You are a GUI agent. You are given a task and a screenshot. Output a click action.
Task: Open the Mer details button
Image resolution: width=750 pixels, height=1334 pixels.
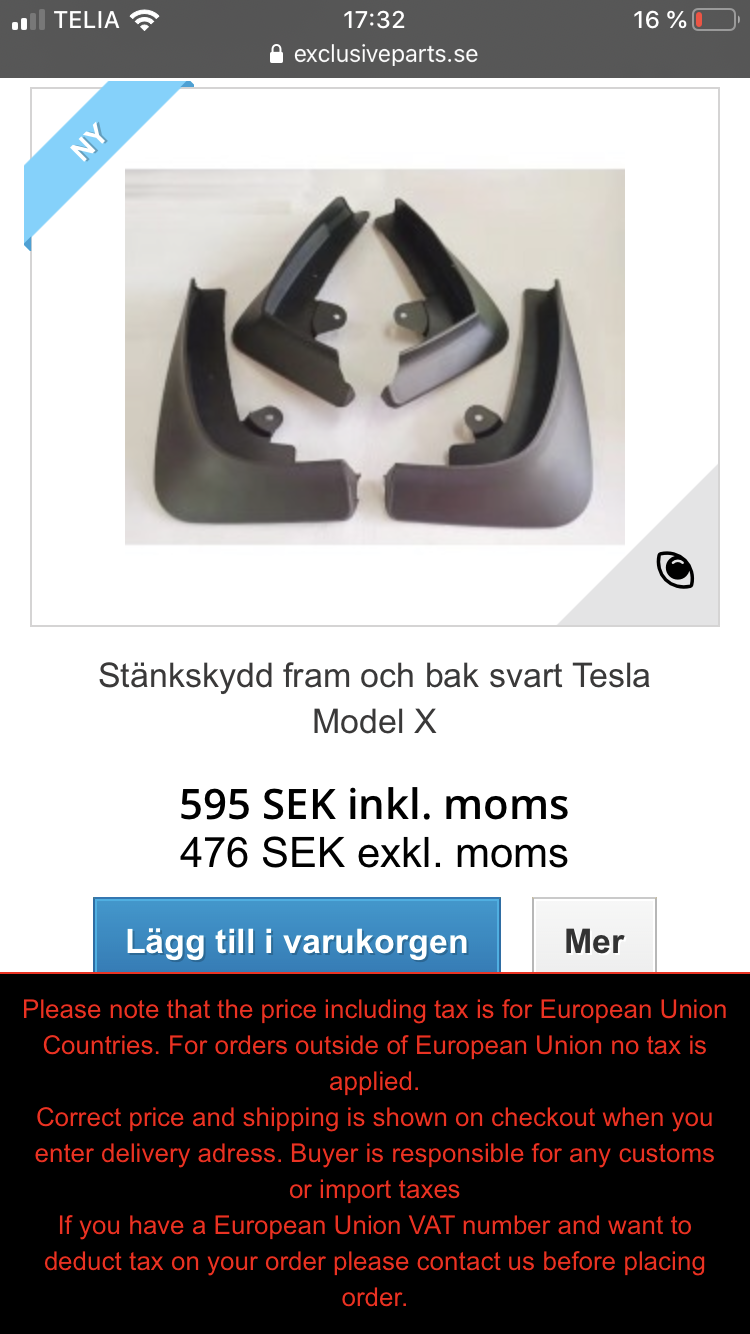(594, 936)
